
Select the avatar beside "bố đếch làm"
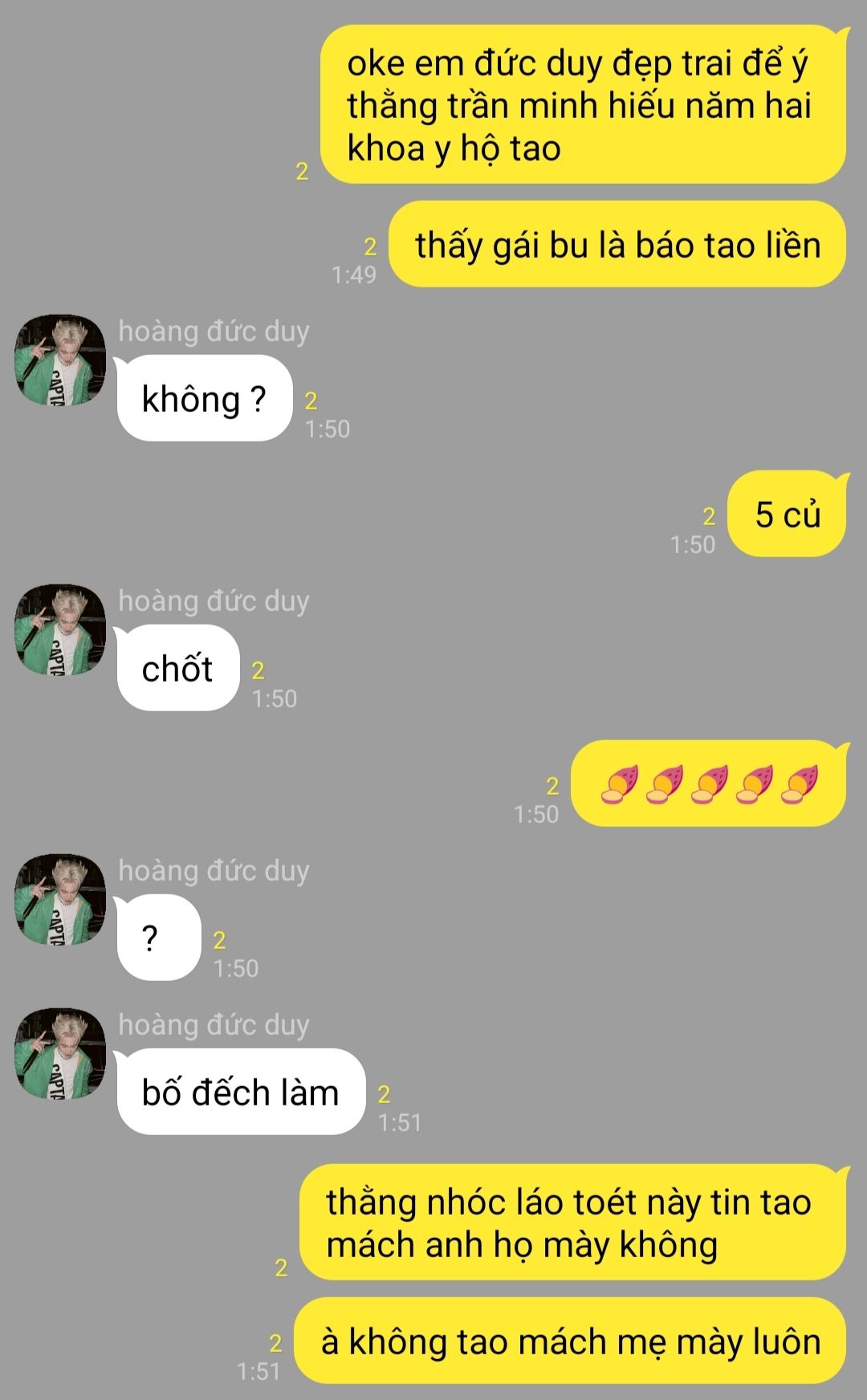pos(60,1054)
